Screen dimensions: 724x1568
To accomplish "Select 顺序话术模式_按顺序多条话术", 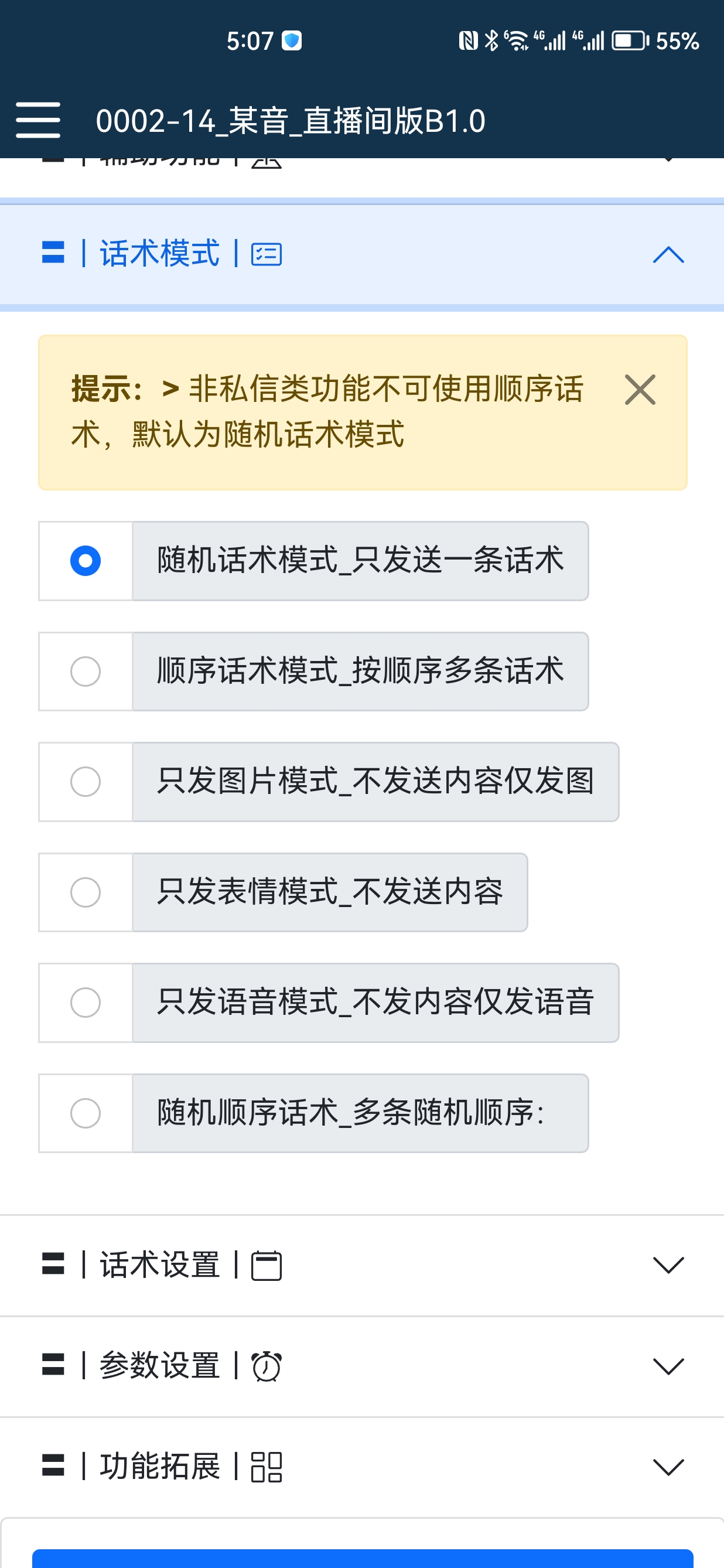I will pyautogui.click(x=85, y=671).
